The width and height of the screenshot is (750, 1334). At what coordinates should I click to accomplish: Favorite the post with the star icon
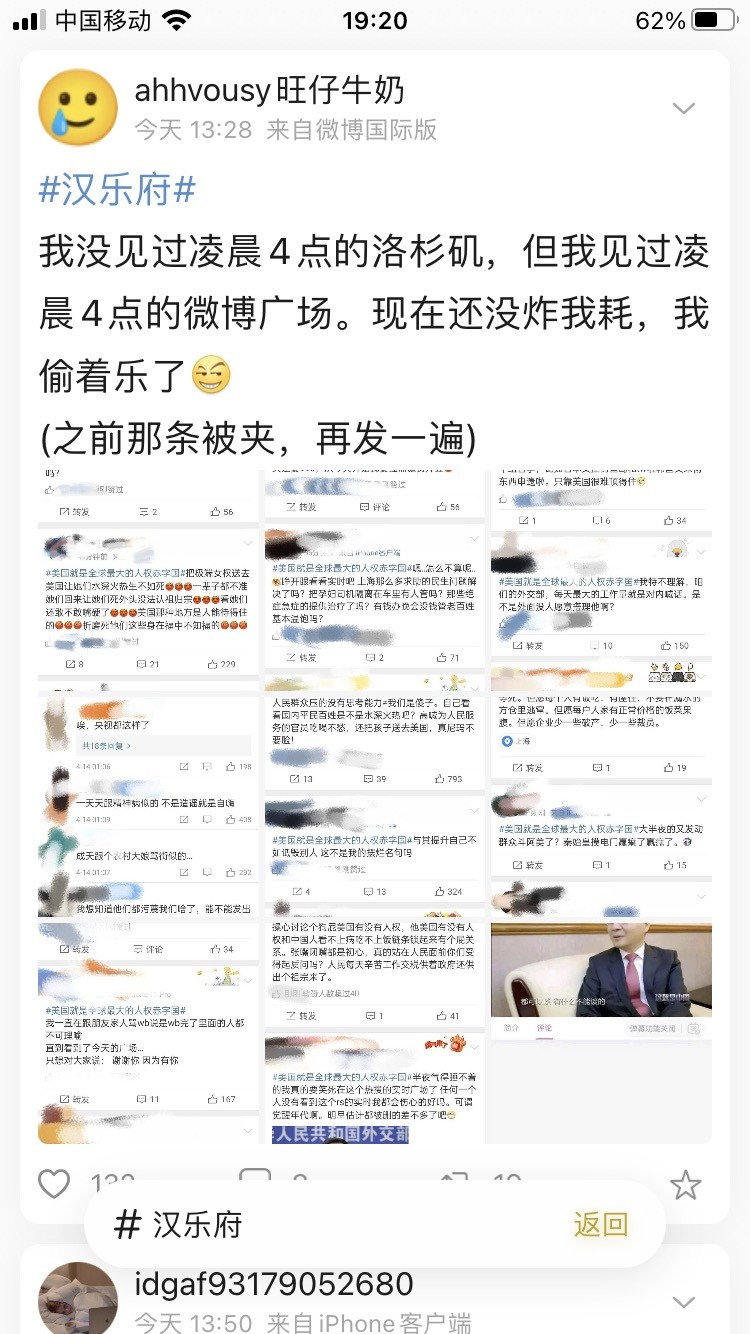(x=685, y=1185)
